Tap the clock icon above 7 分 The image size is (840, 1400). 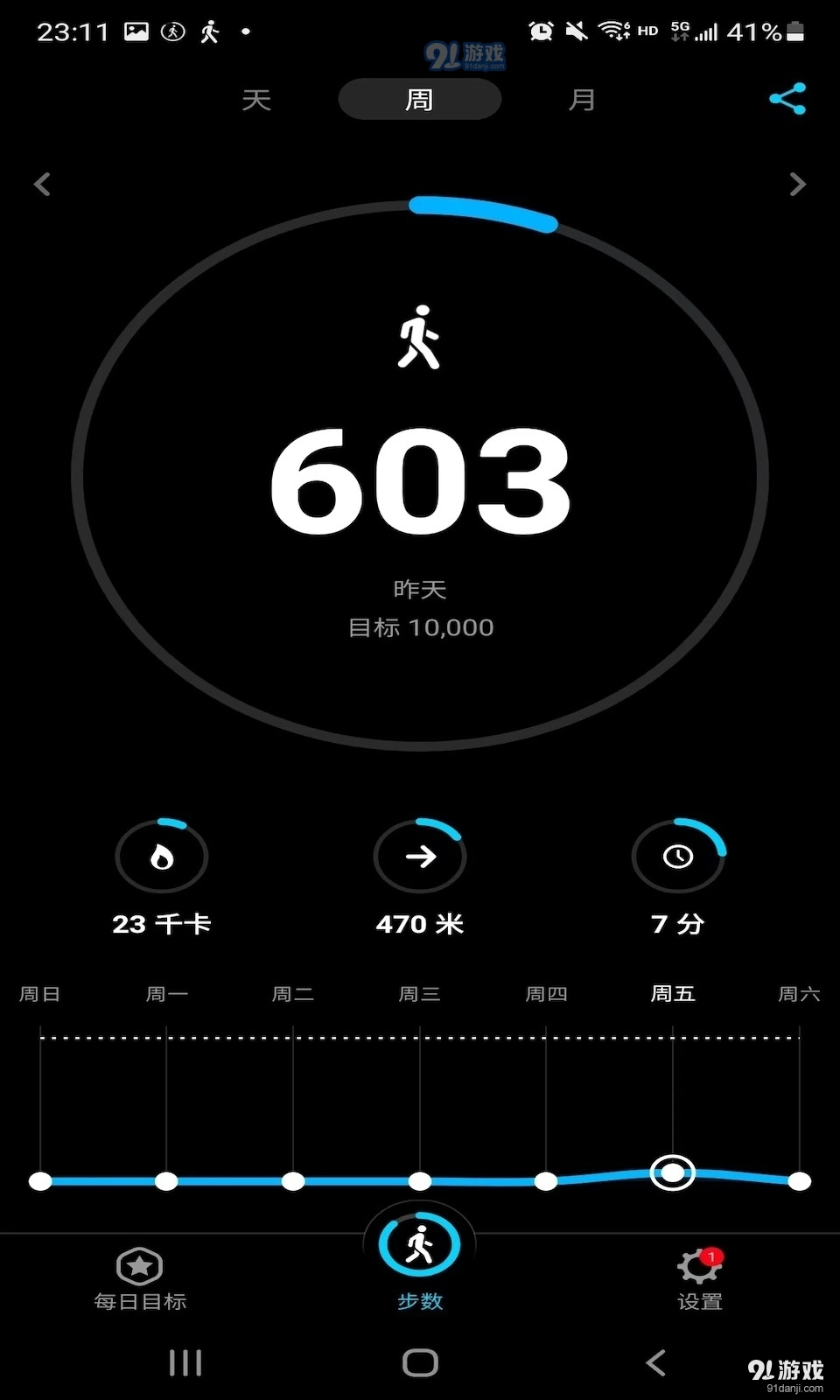pyautogui.click(x=678, y=857)
